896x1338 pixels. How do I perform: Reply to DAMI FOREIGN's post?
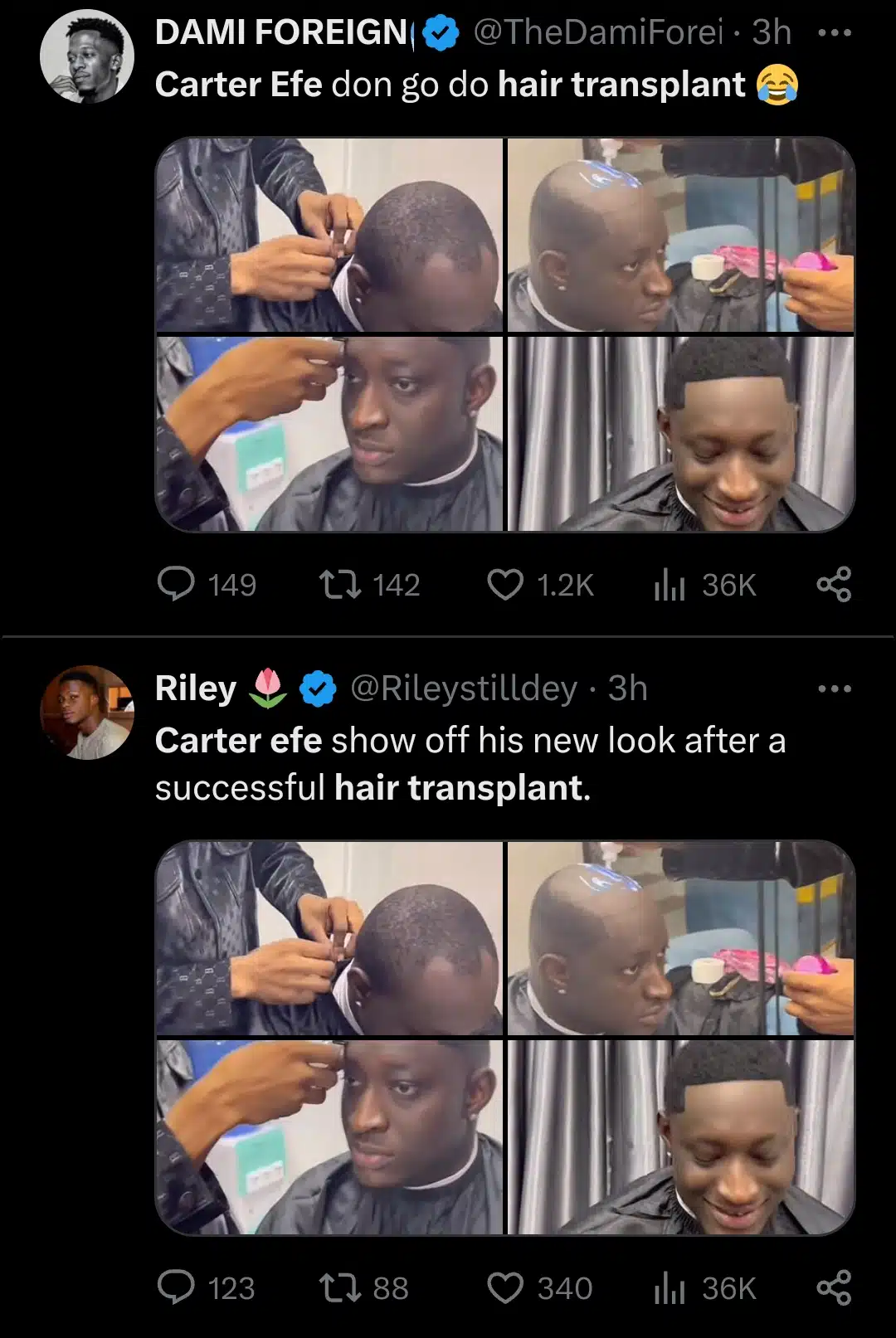[x=177, y=584]
